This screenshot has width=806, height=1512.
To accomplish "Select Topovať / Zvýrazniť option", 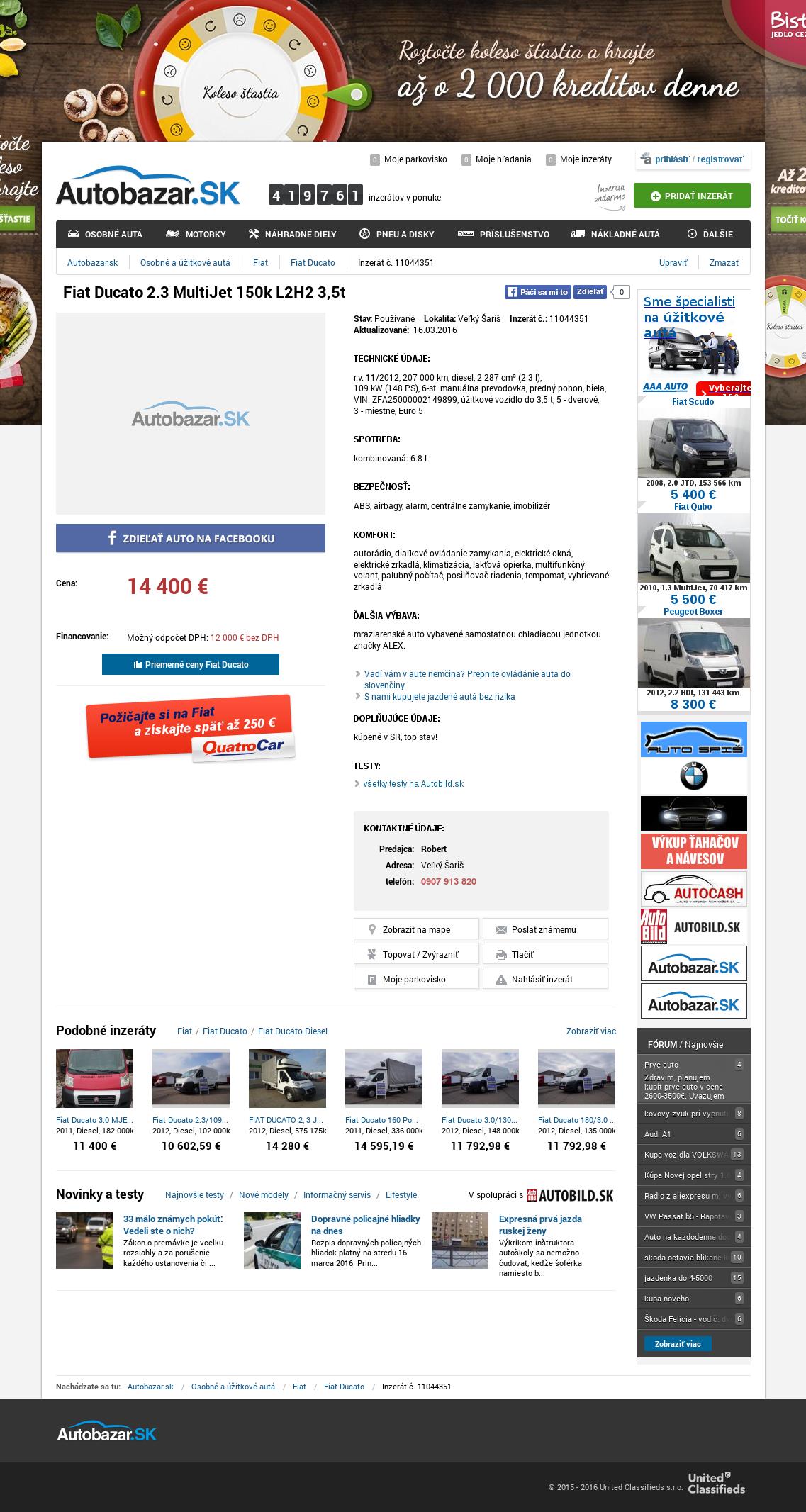I will click(x=416, y=954).
